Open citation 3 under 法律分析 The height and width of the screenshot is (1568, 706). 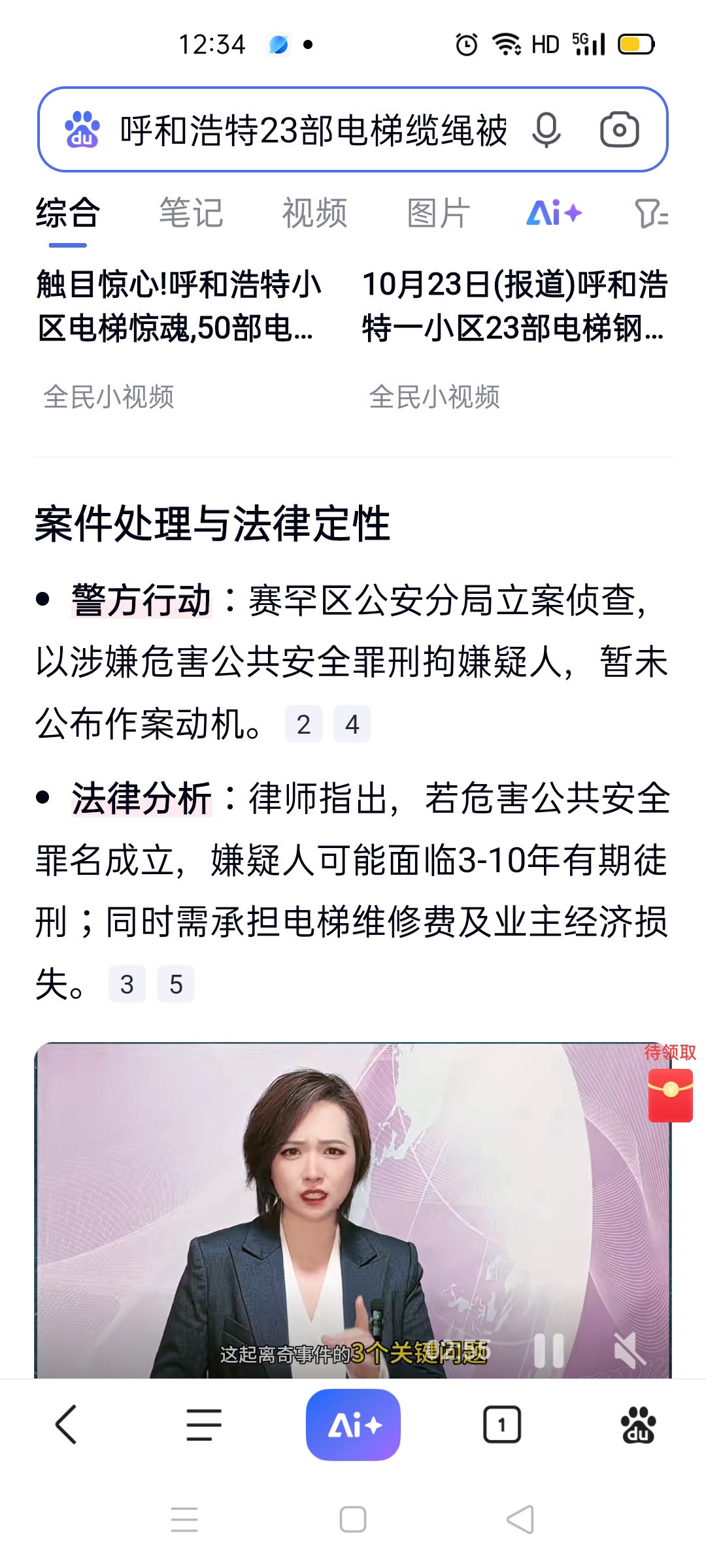127,984
